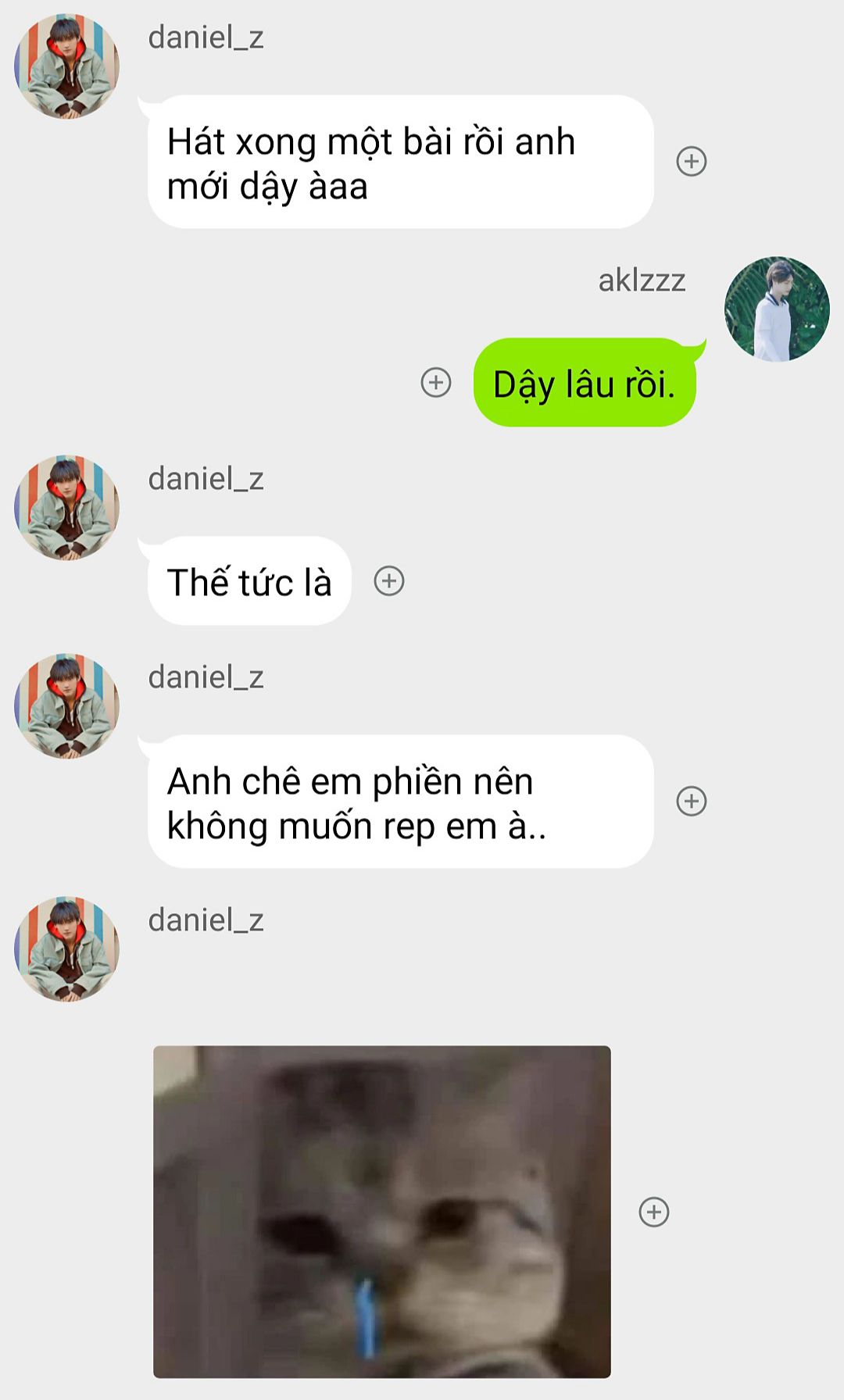The width and height of the screenshot is (844, 1400).
Task: Tap the plus icon beside the cat image
Action: pyautogui.click(x=654, y=1212)
